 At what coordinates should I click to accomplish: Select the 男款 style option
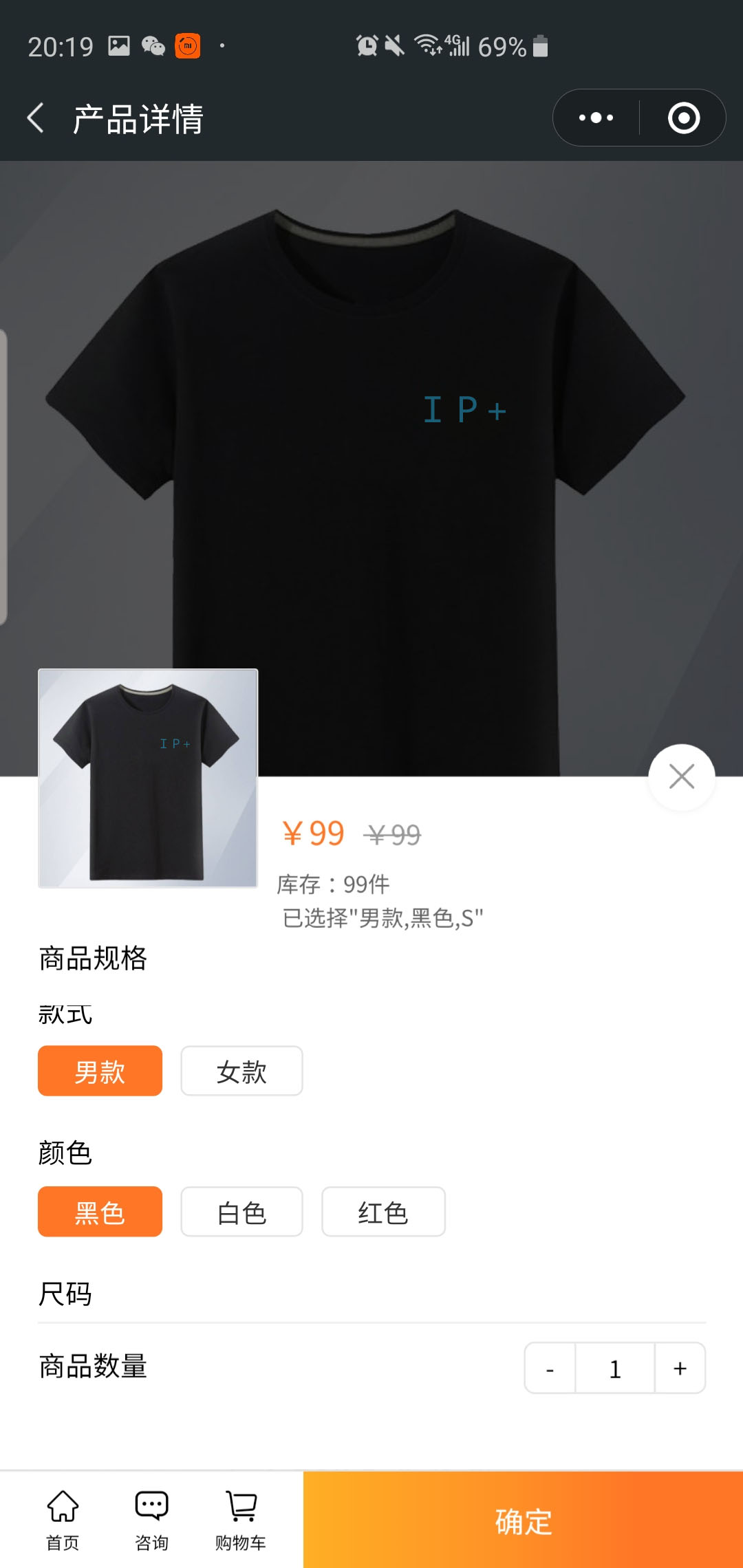point(100,1071)
